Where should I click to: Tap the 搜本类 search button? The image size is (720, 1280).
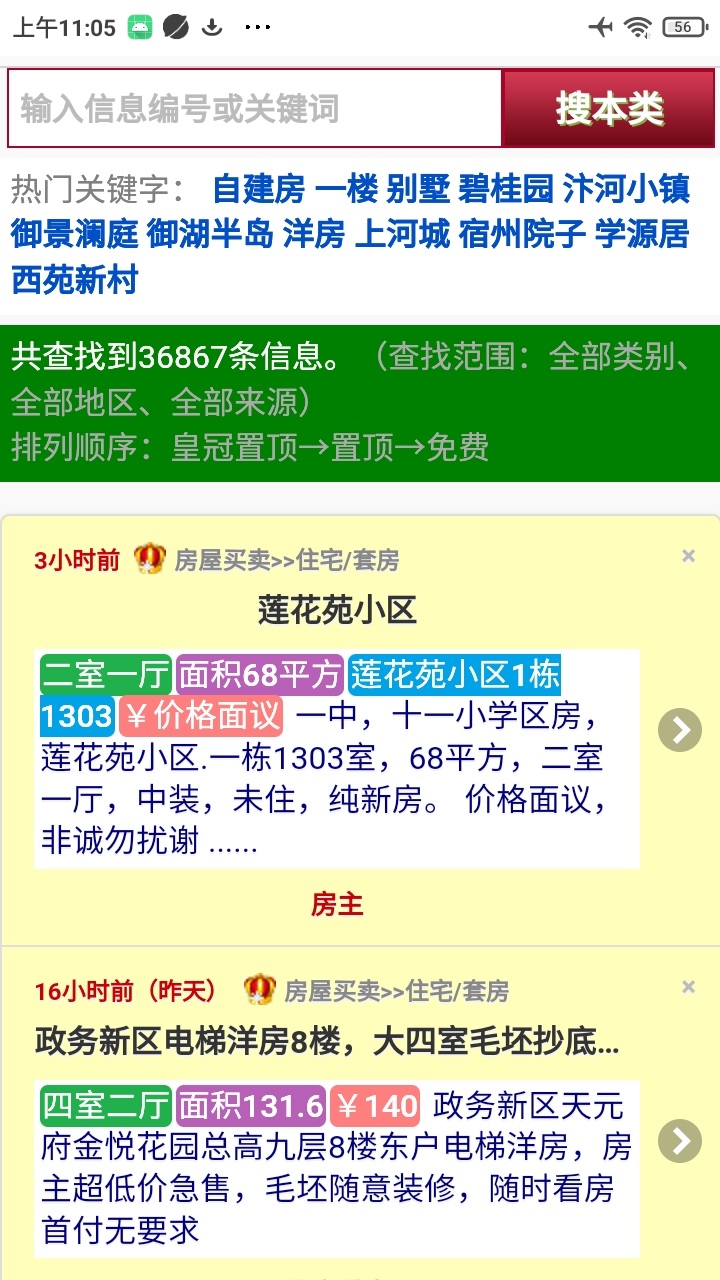609,108
